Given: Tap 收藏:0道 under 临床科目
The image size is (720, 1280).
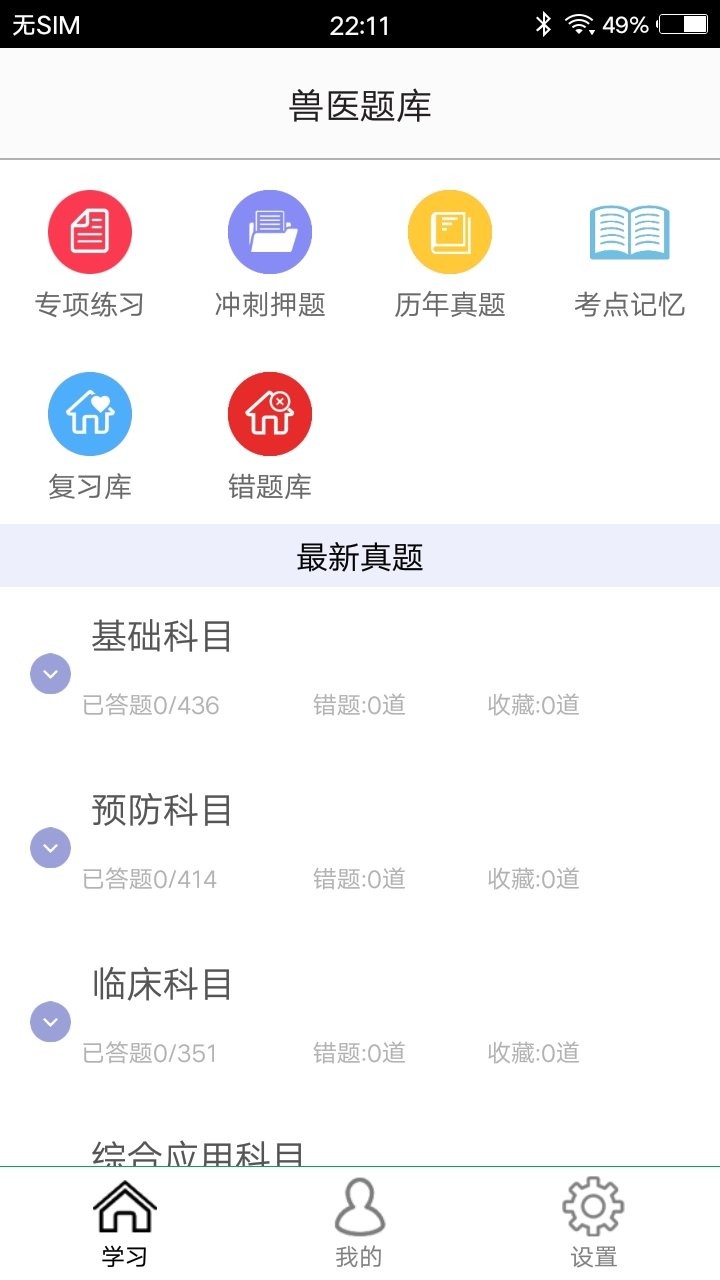Looking at the screenshot, I should (532, 1053).
